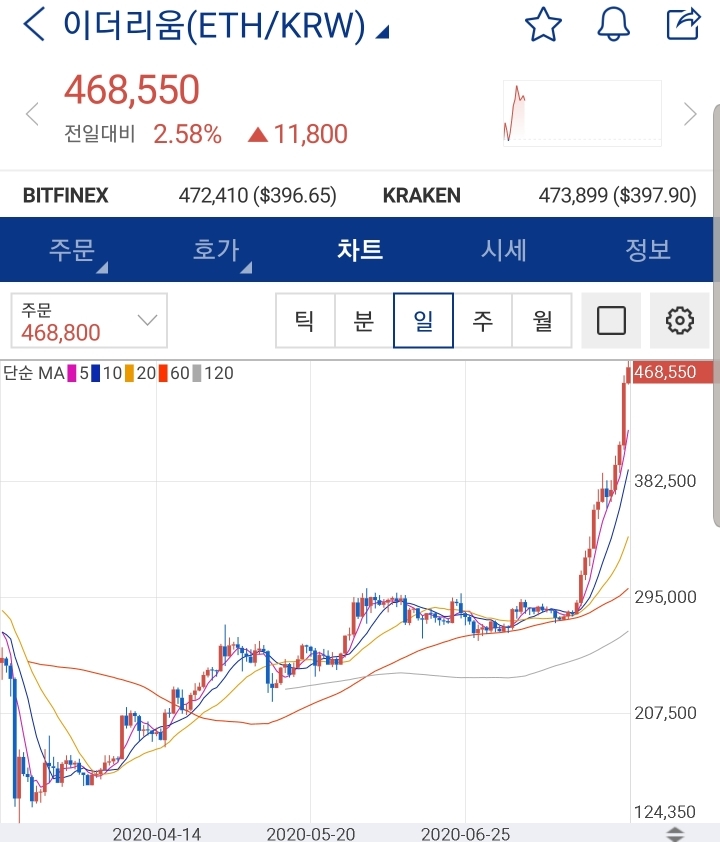The width and height of the screenshot is (720, 842).
Task: Go back using the back arrow
Action: pos(32,24)
